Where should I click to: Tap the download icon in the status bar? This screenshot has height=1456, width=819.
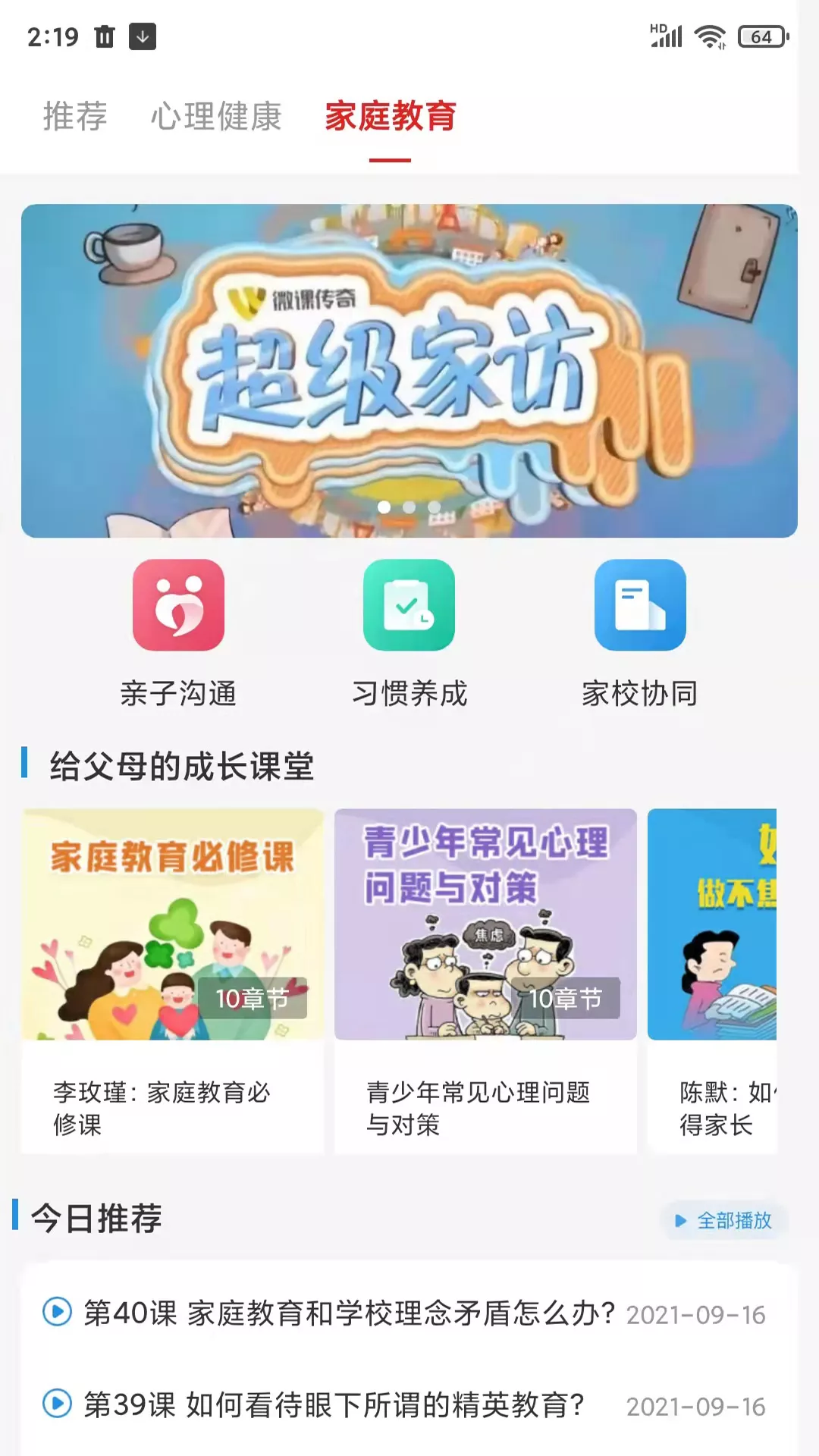point(140,35)
